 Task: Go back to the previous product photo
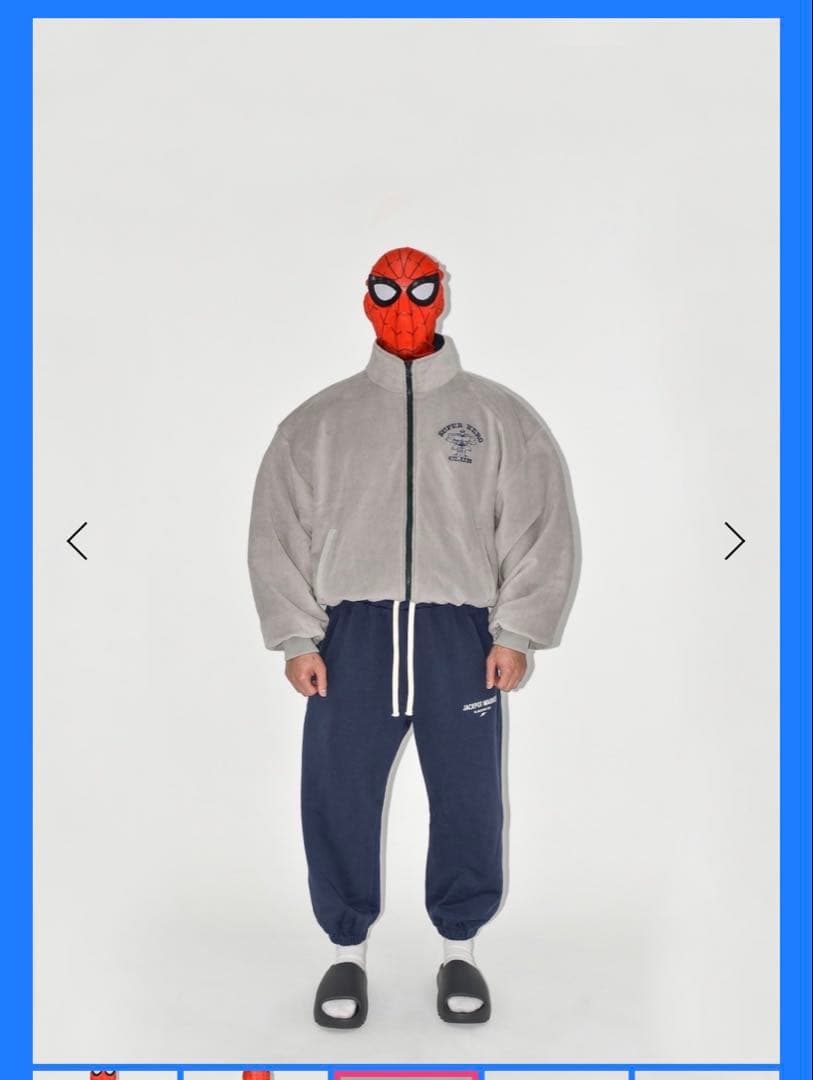click(x=77, y=541)
